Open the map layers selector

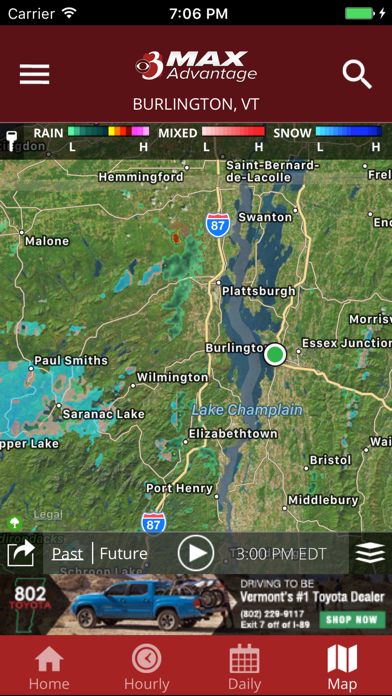coord(370,553)
